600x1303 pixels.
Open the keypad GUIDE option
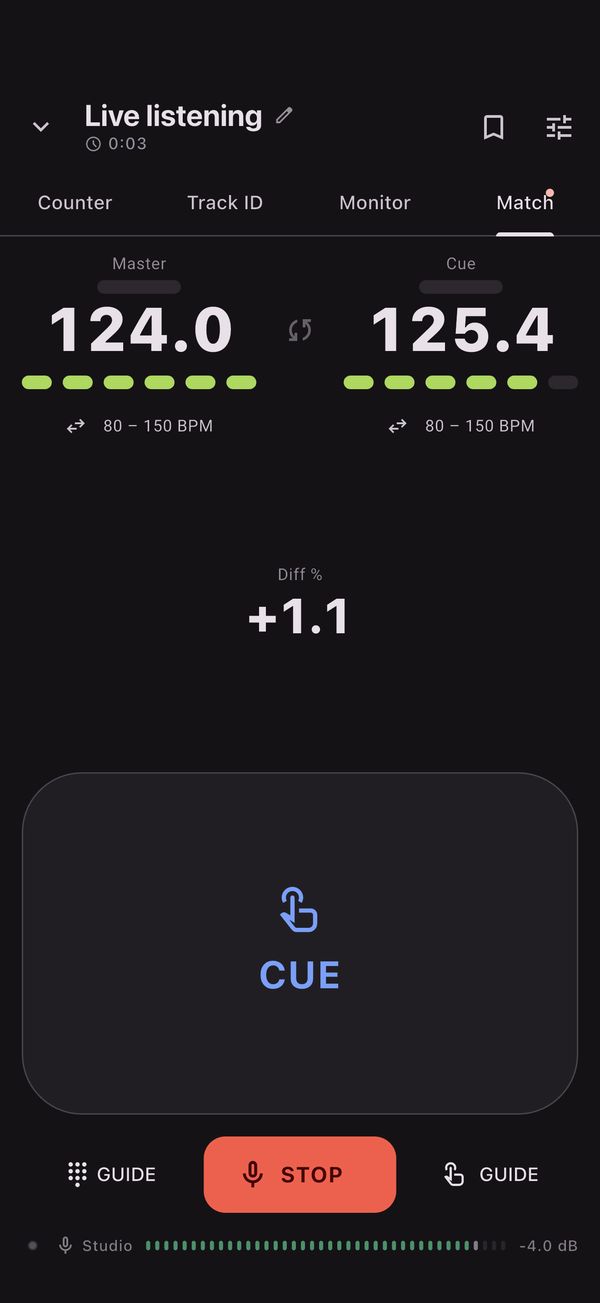[x=111, y=1174]
